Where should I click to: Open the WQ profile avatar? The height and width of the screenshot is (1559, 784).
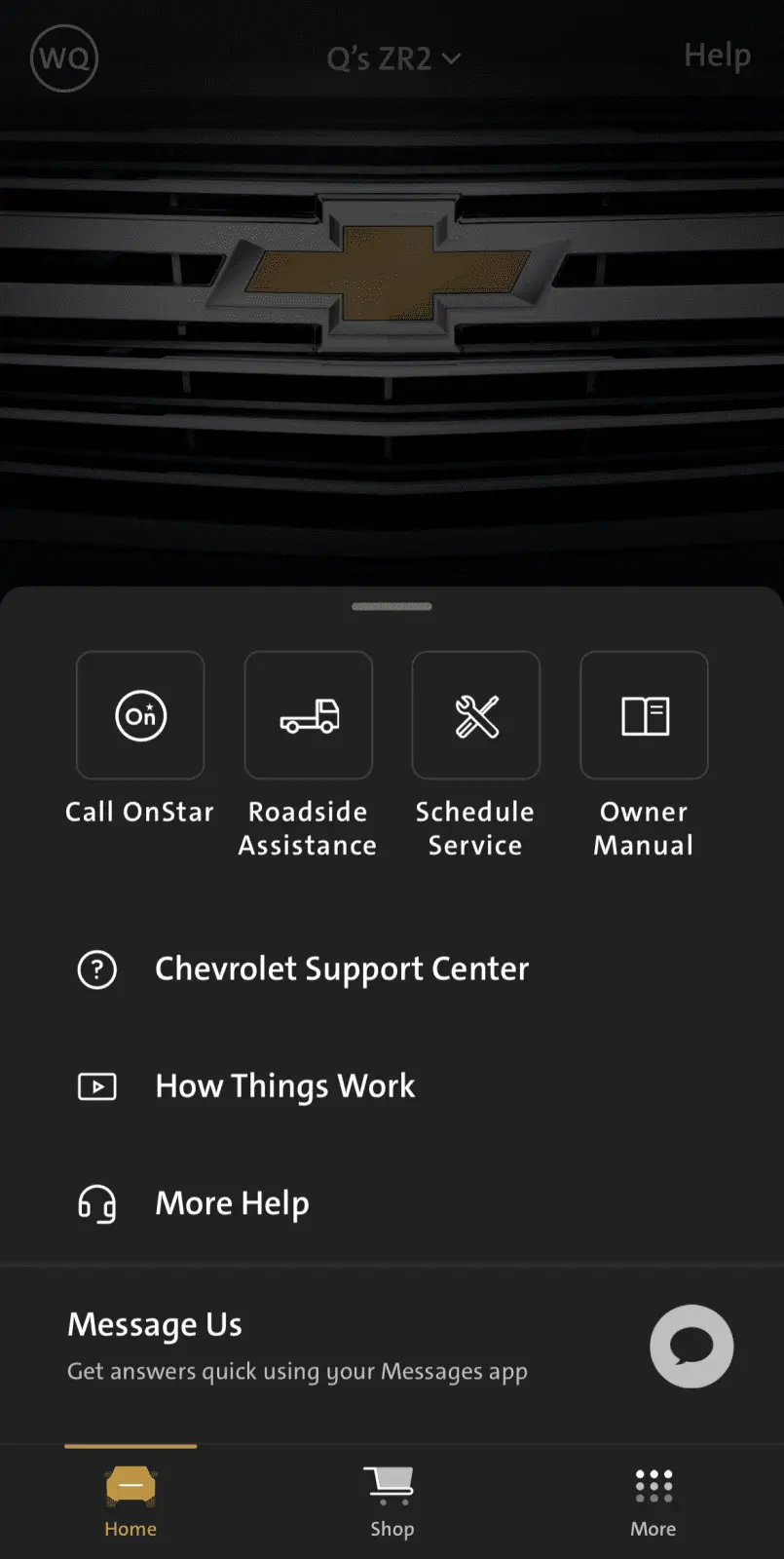(64, 58)
